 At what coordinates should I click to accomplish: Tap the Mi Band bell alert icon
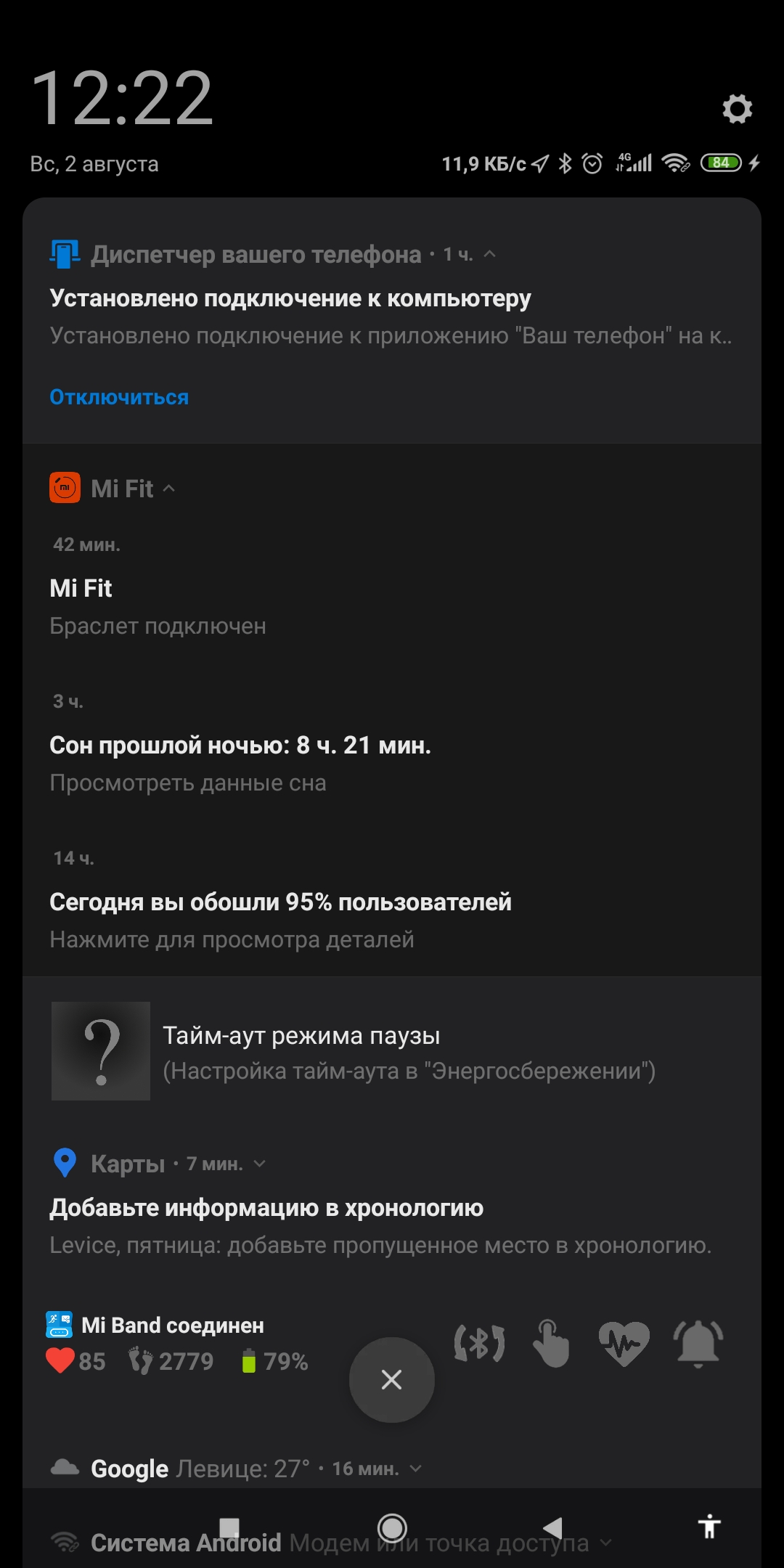(698, 1343)
